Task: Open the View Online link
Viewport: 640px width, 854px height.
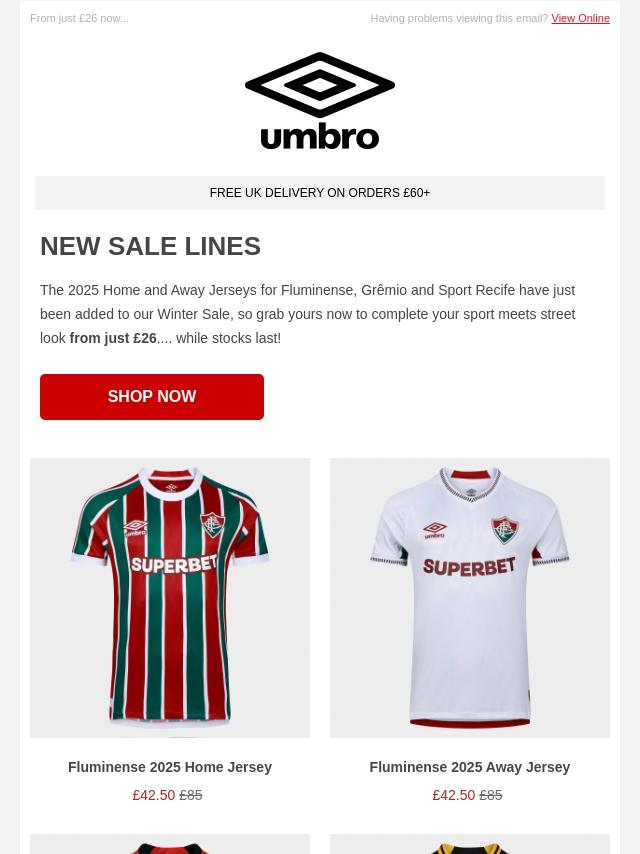Action: [x=580, y=18]
